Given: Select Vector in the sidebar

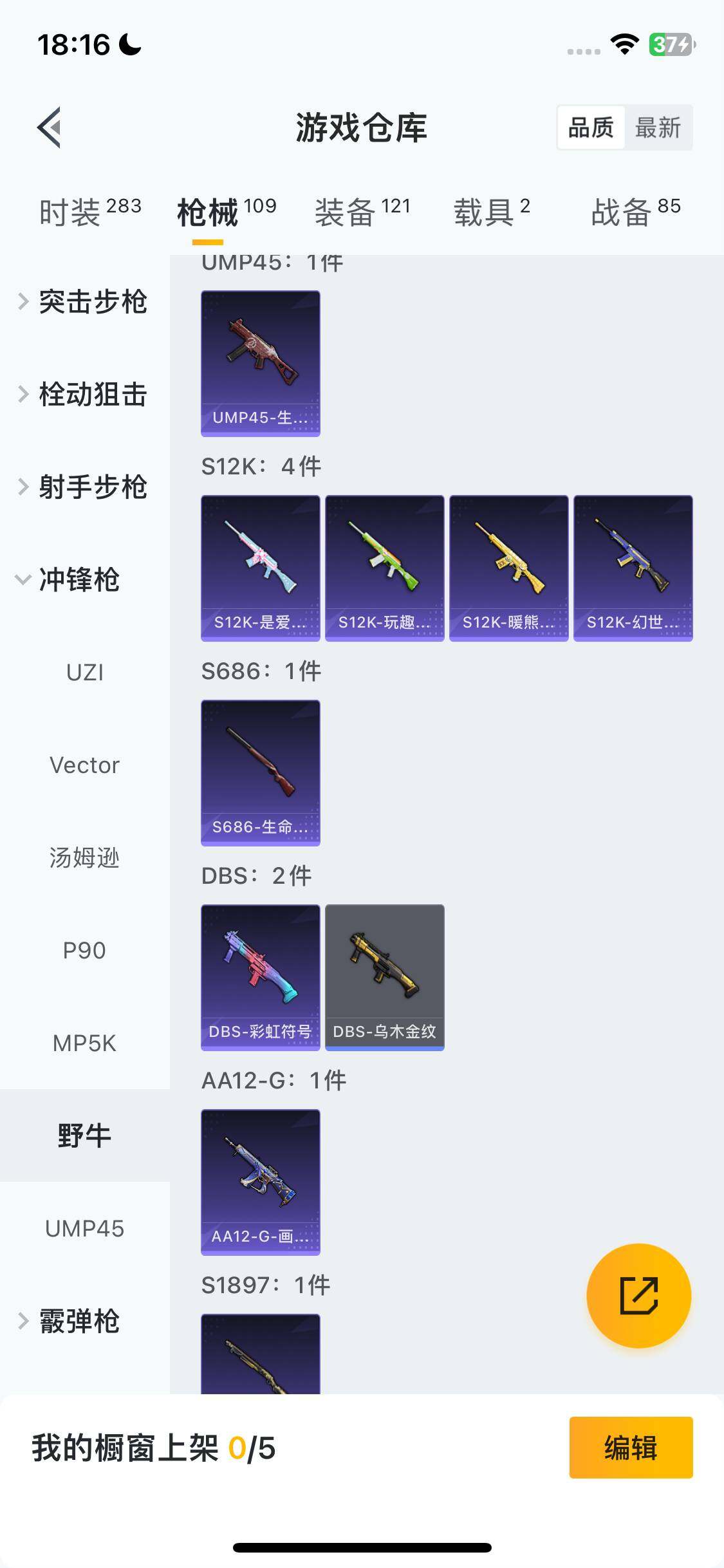Looking at the screenshot, I should [84, 765].
